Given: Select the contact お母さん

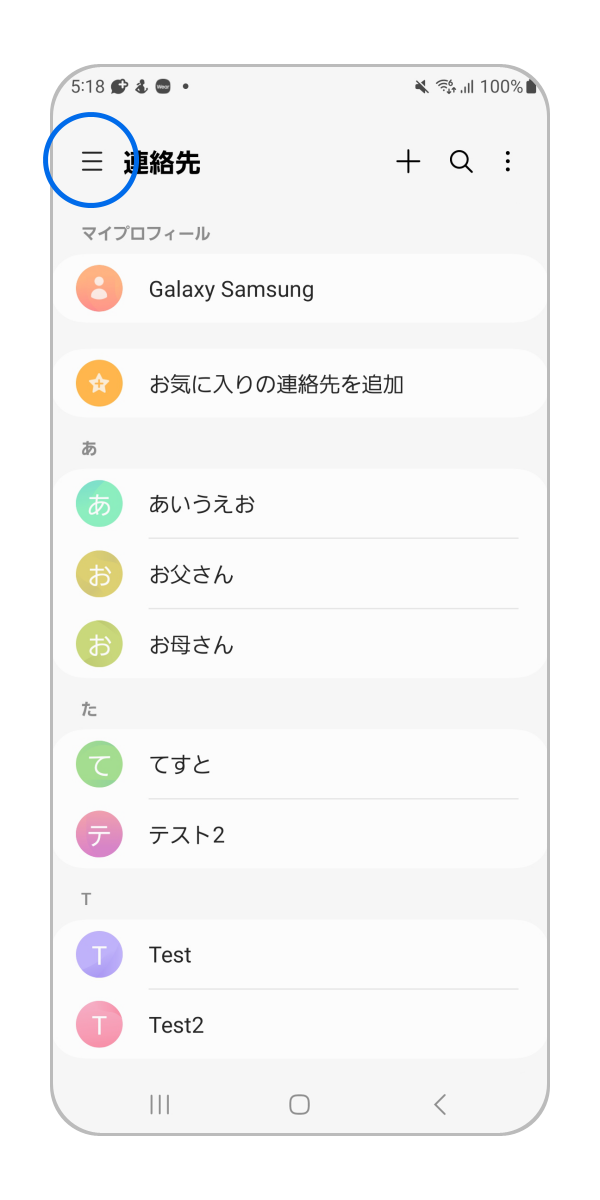Looking at the screenshot, I should tap(191, 645).
